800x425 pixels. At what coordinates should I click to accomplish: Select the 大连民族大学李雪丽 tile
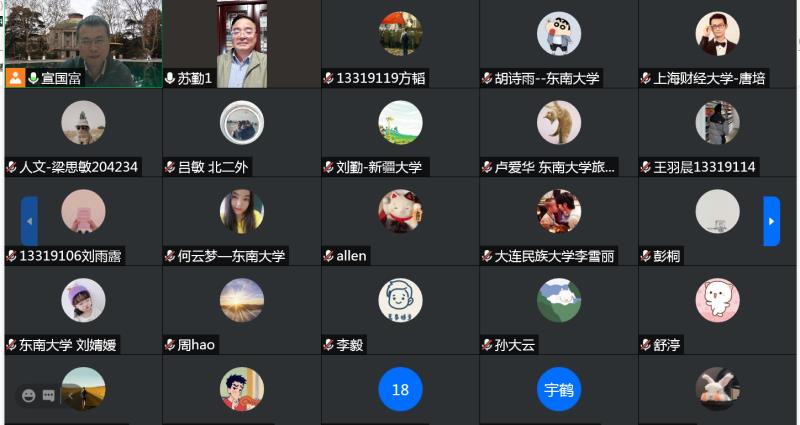click(558, 219)
